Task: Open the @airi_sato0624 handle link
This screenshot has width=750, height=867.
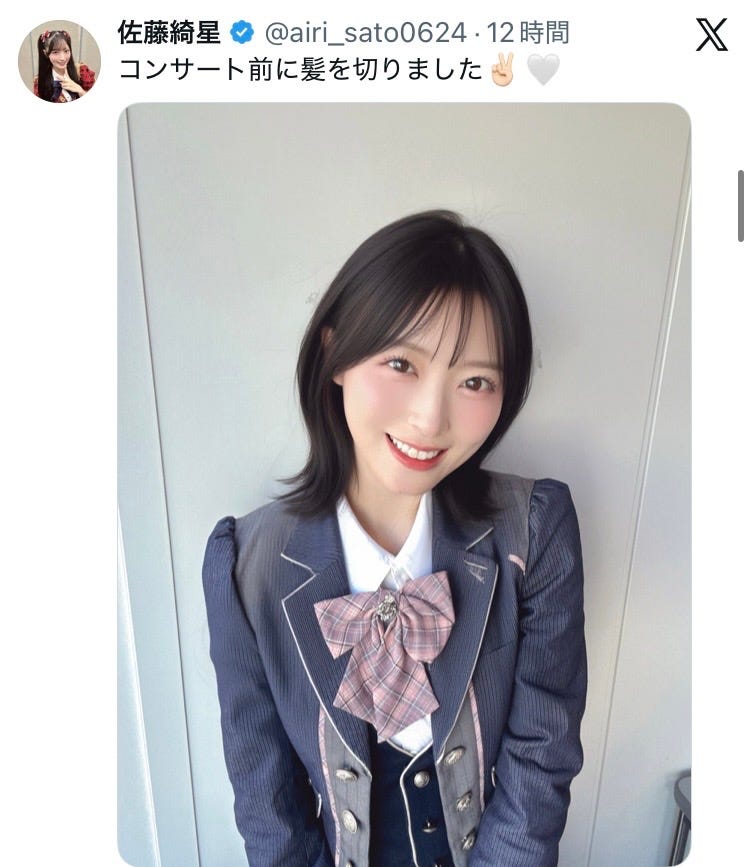Action: 364,33
